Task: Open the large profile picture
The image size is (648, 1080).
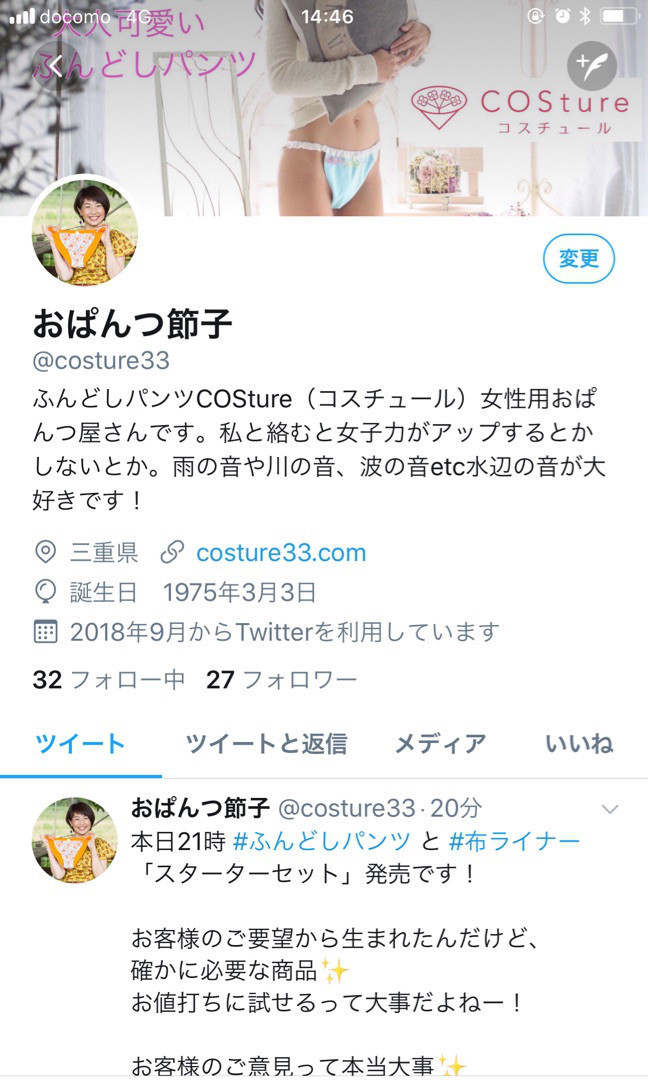Action: (84, 233)
